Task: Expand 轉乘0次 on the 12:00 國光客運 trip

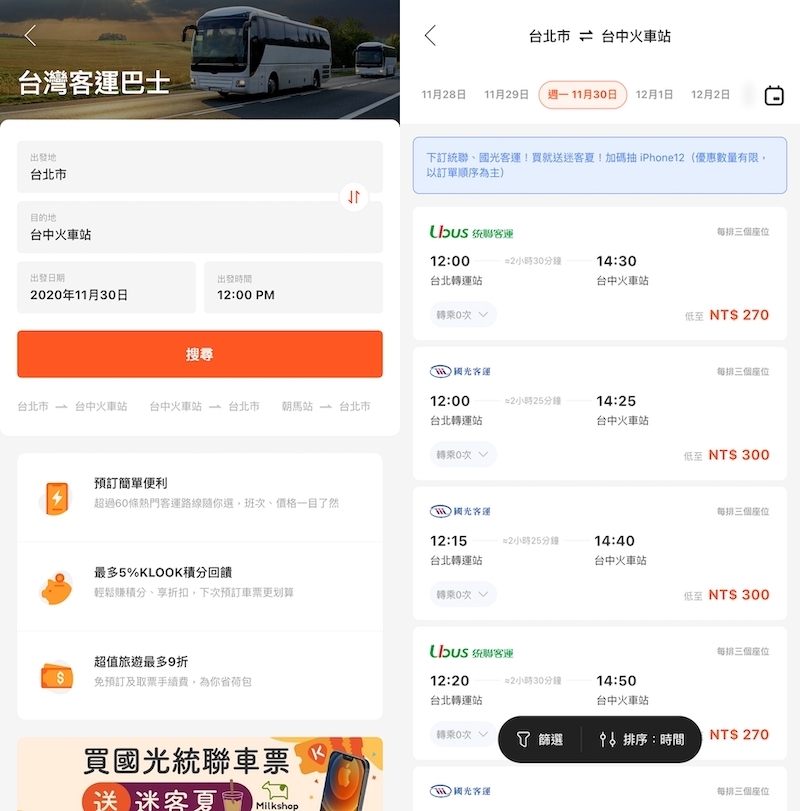Action: tap(463, 455)
